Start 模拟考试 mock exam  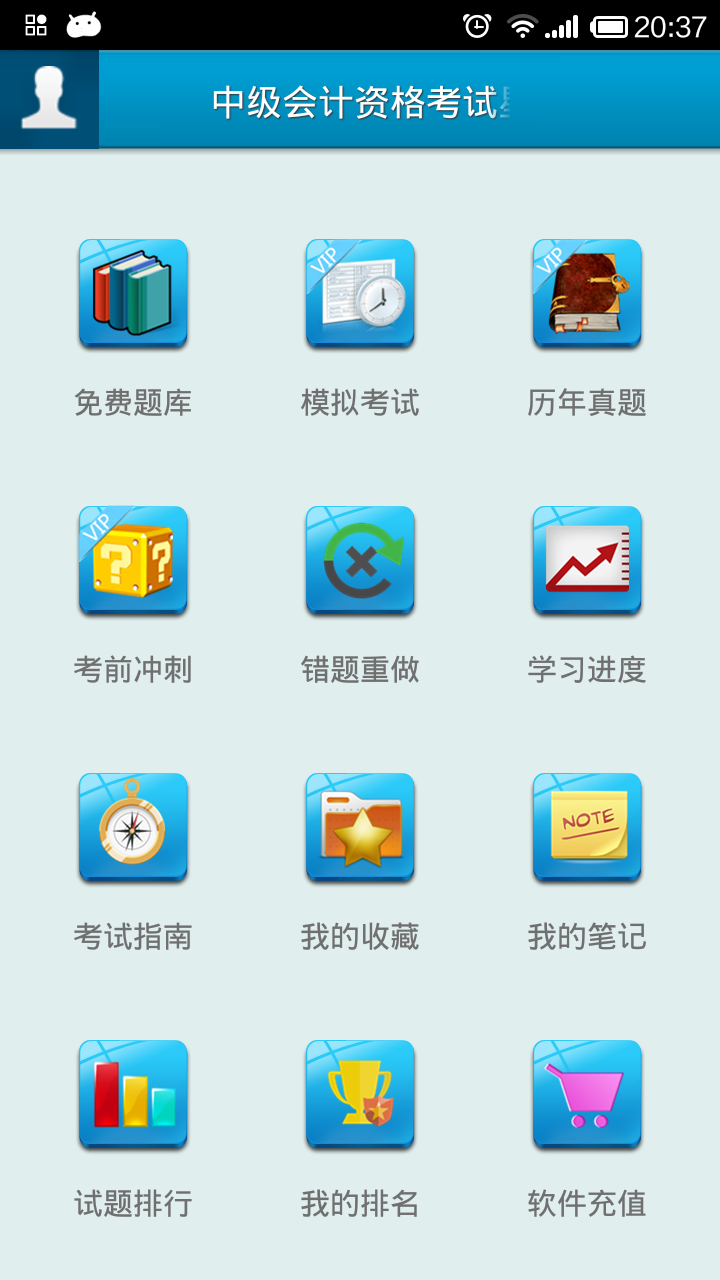tap(360, 294)
